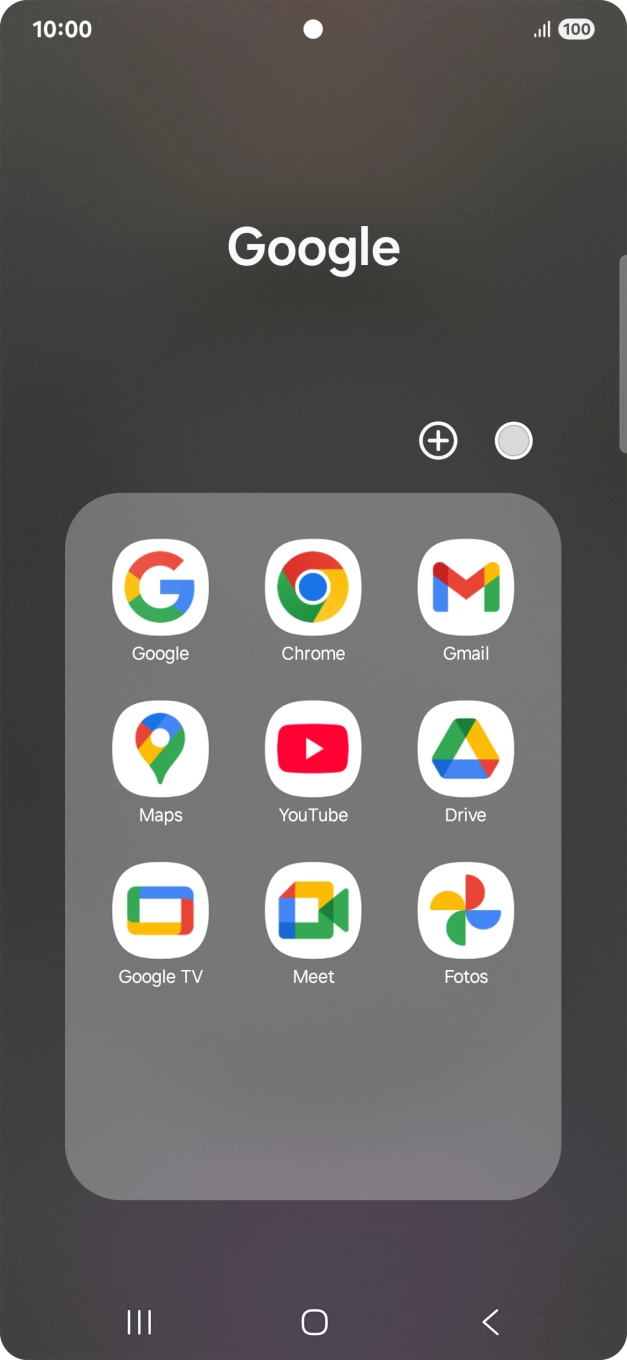Viewport: 627px width, 1360px height.
Task: Open Drive
Action: [466, 750]
